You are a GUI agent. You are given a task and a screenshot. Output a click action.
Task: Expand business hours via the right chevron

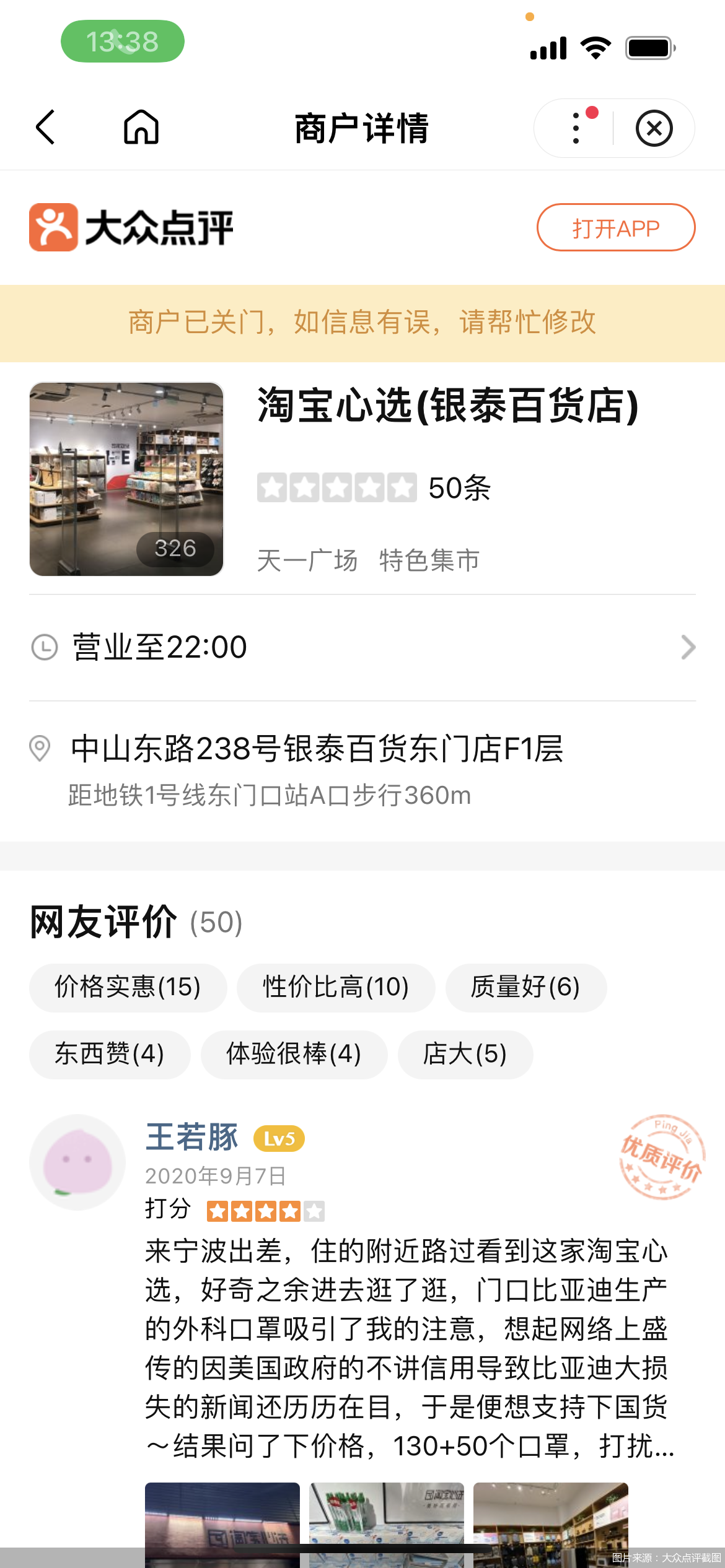pos(688,647)
